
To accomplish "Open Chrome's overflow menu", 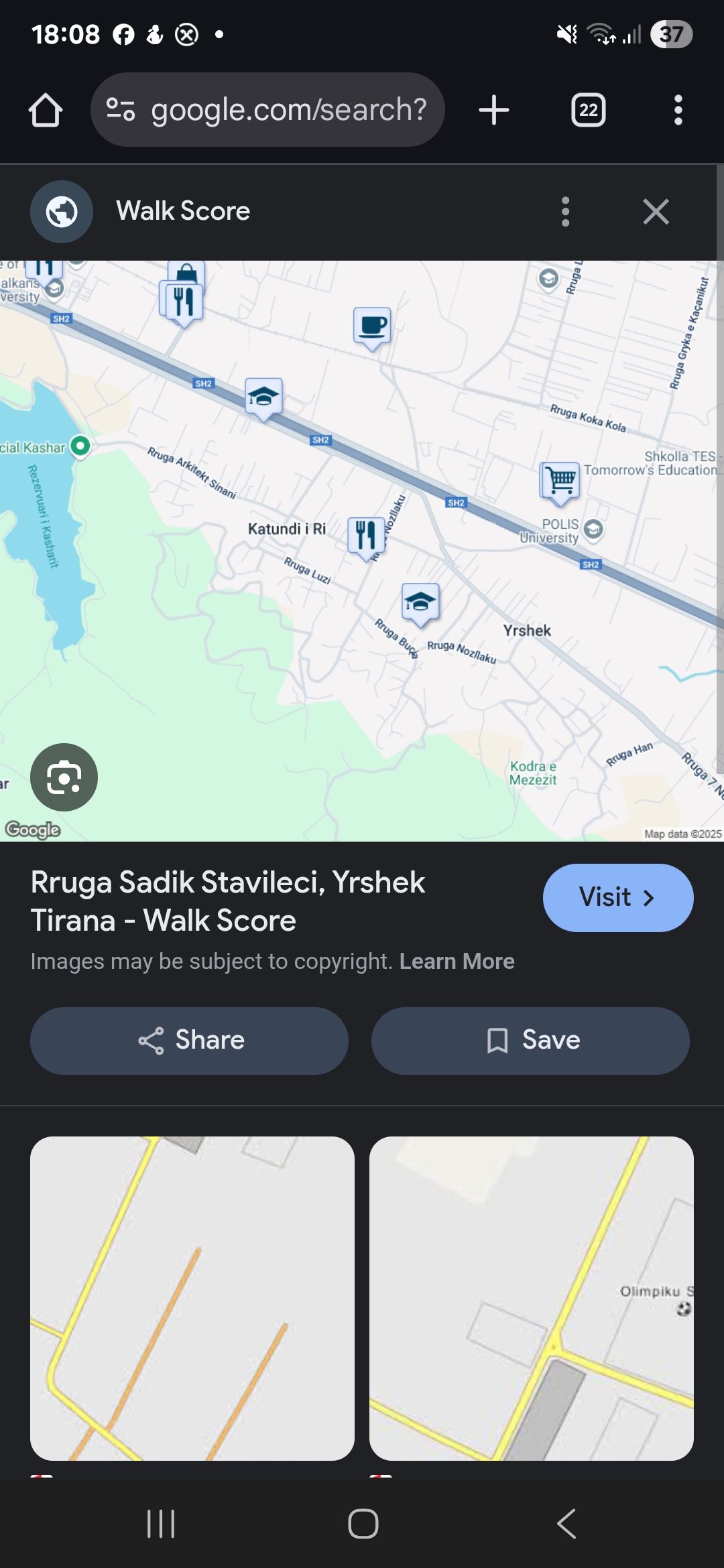I will [x=678, y=110].
